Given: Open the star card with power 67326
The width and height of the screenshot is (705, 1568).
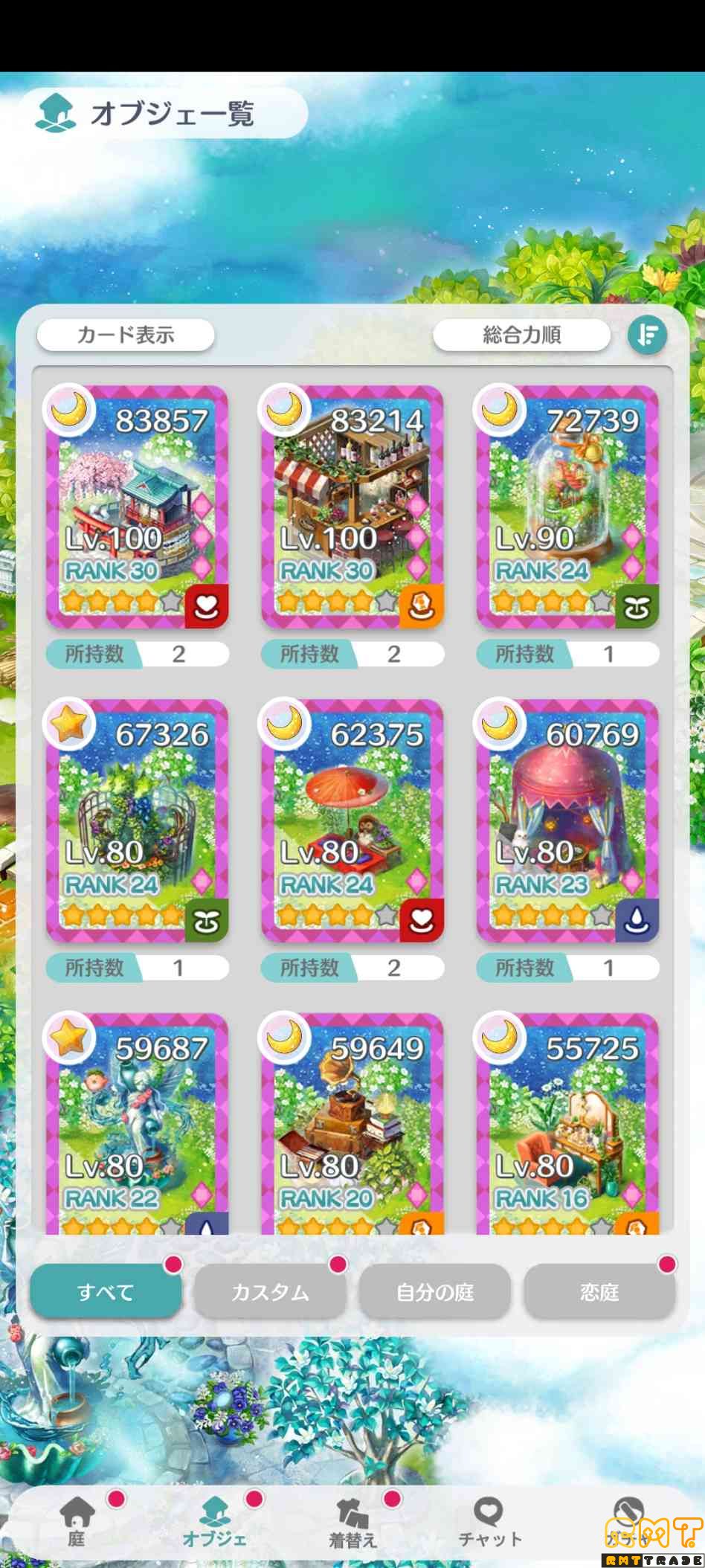Looking at the screenshot, I should (137, 821).
